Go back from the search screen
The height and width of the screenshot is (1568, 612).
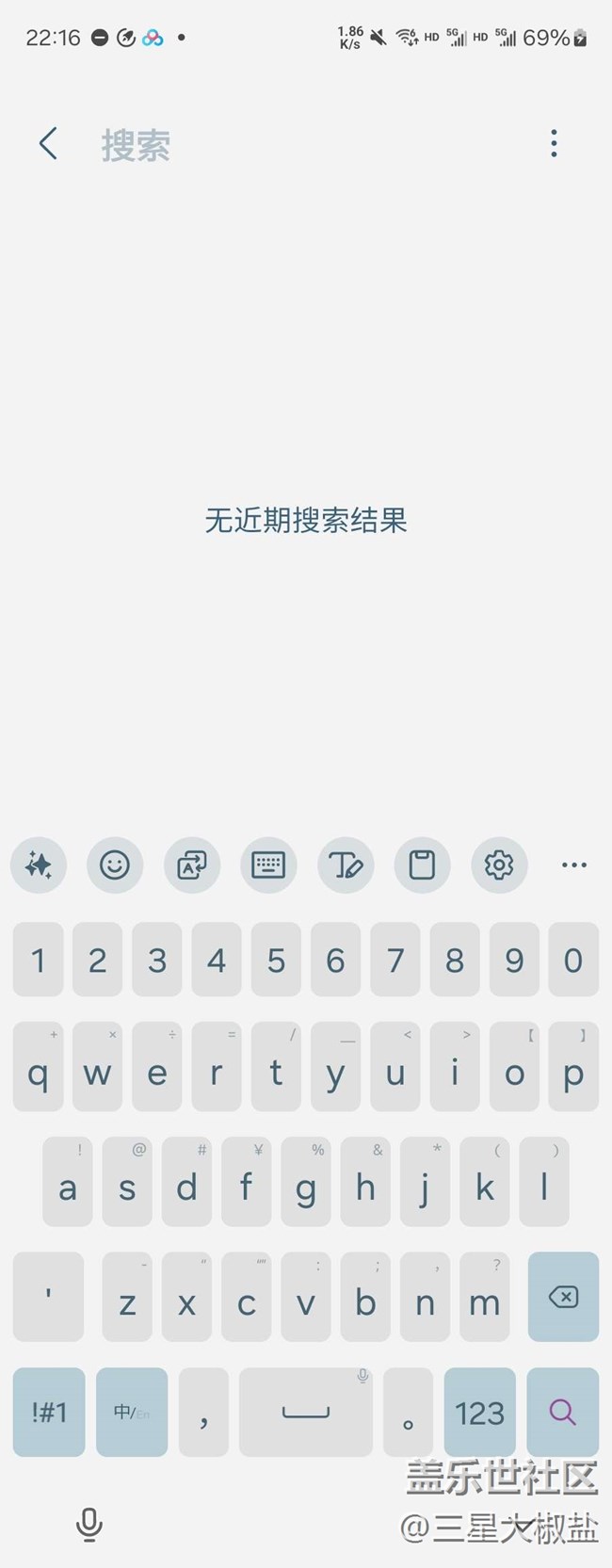[x=48, y=144]
